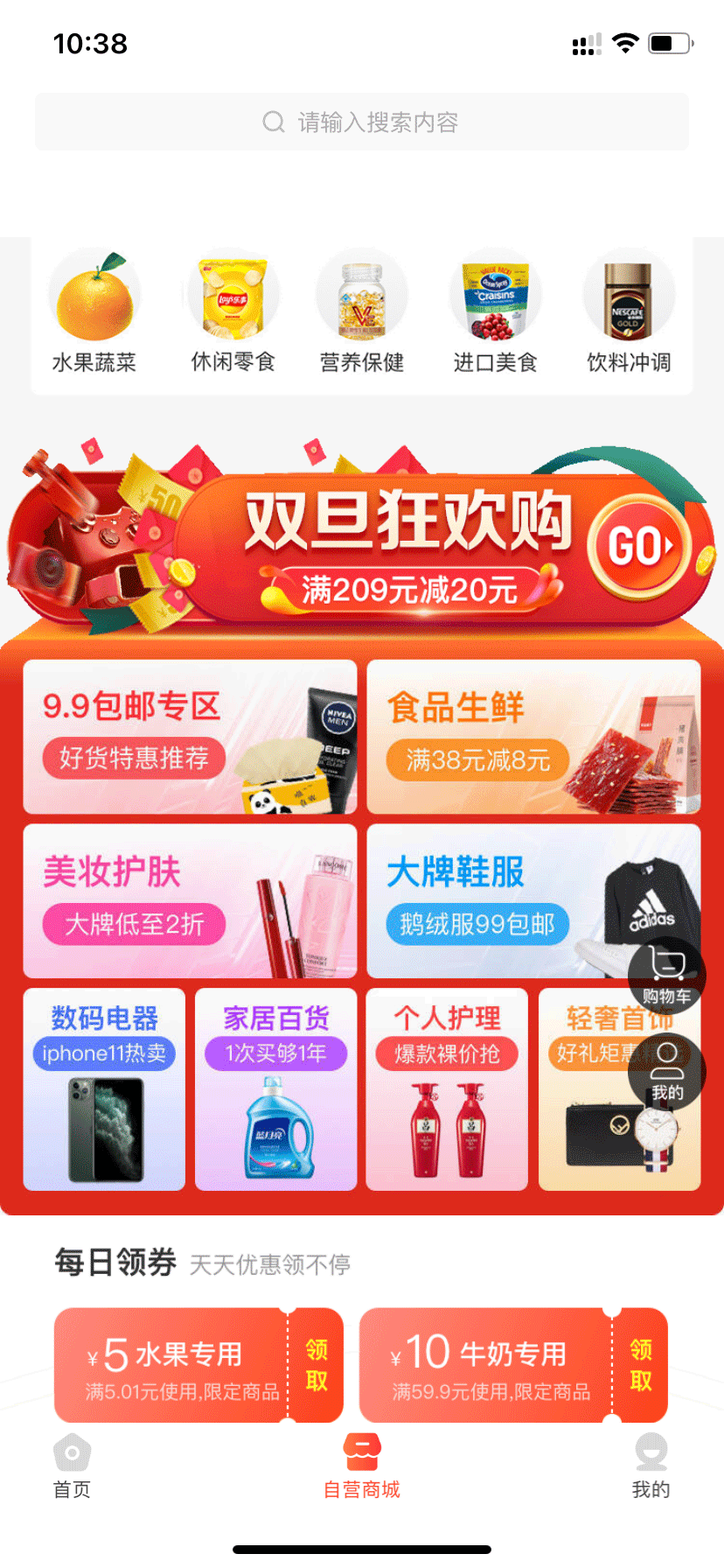Claim the ¥10 牛奶专用 coupon
This screenshot has height=1568, width=724.
point(640,1365)
